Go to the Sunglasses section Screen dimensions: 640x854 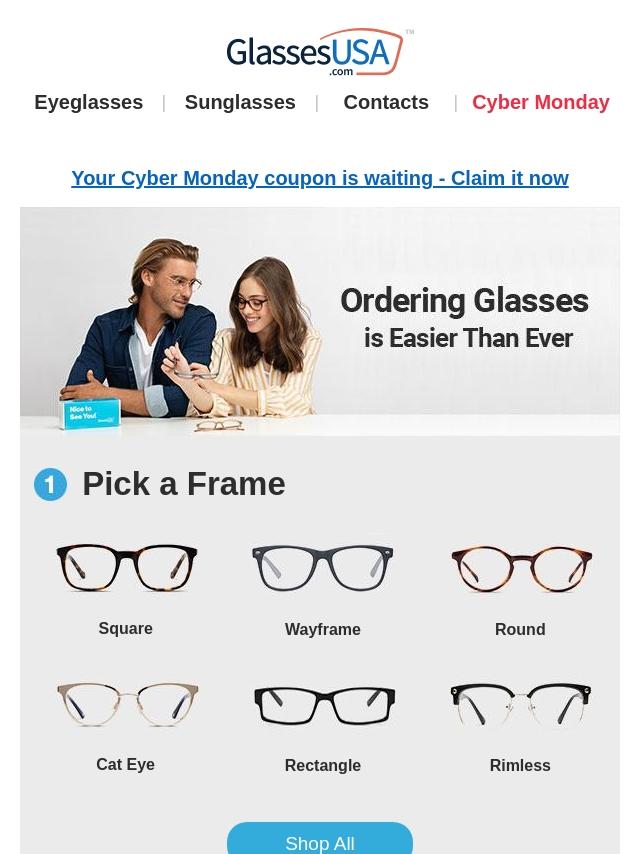[240, 102]
